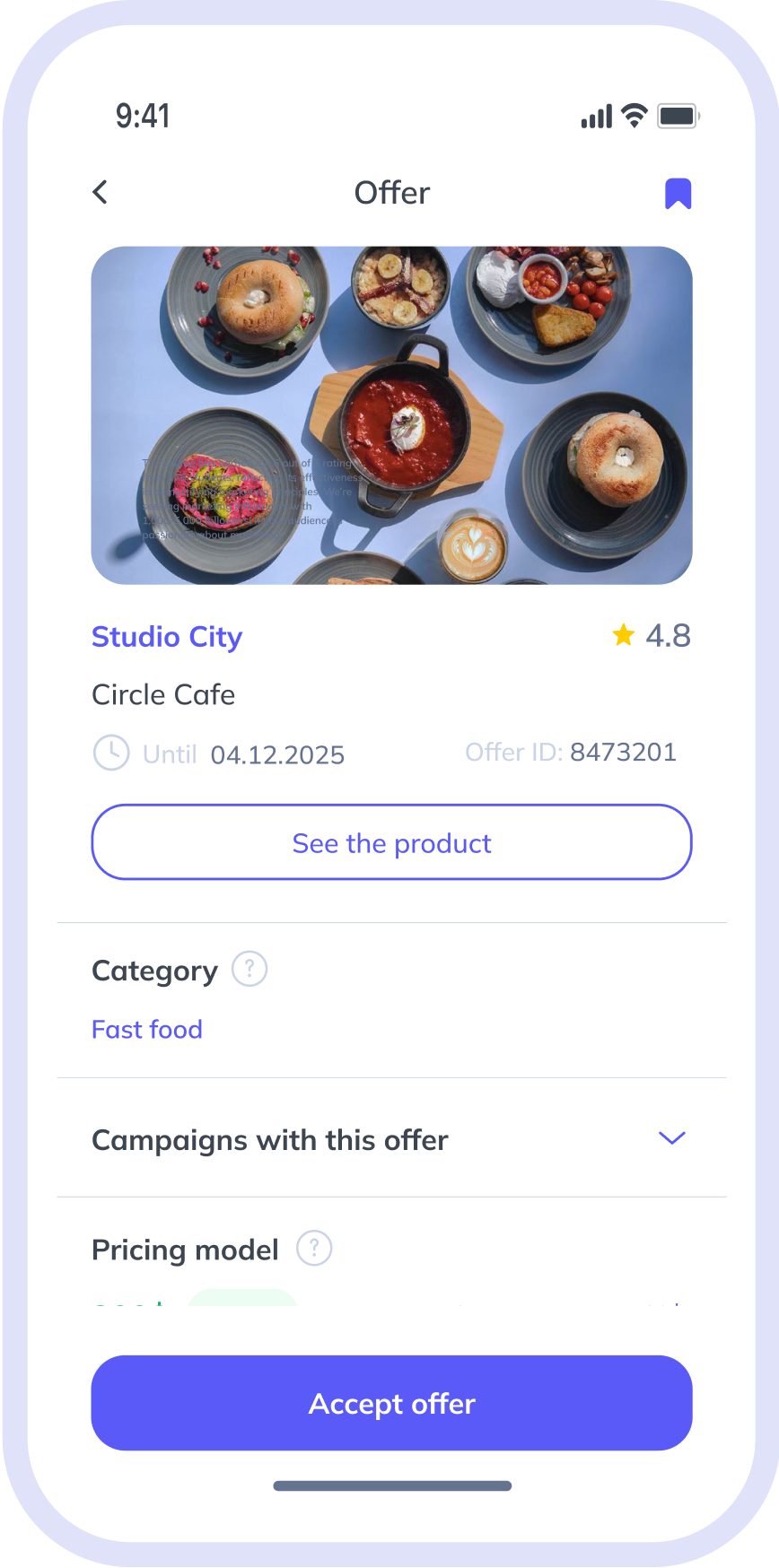
Task: Open the Studio City link
Action: pos(167,637)
